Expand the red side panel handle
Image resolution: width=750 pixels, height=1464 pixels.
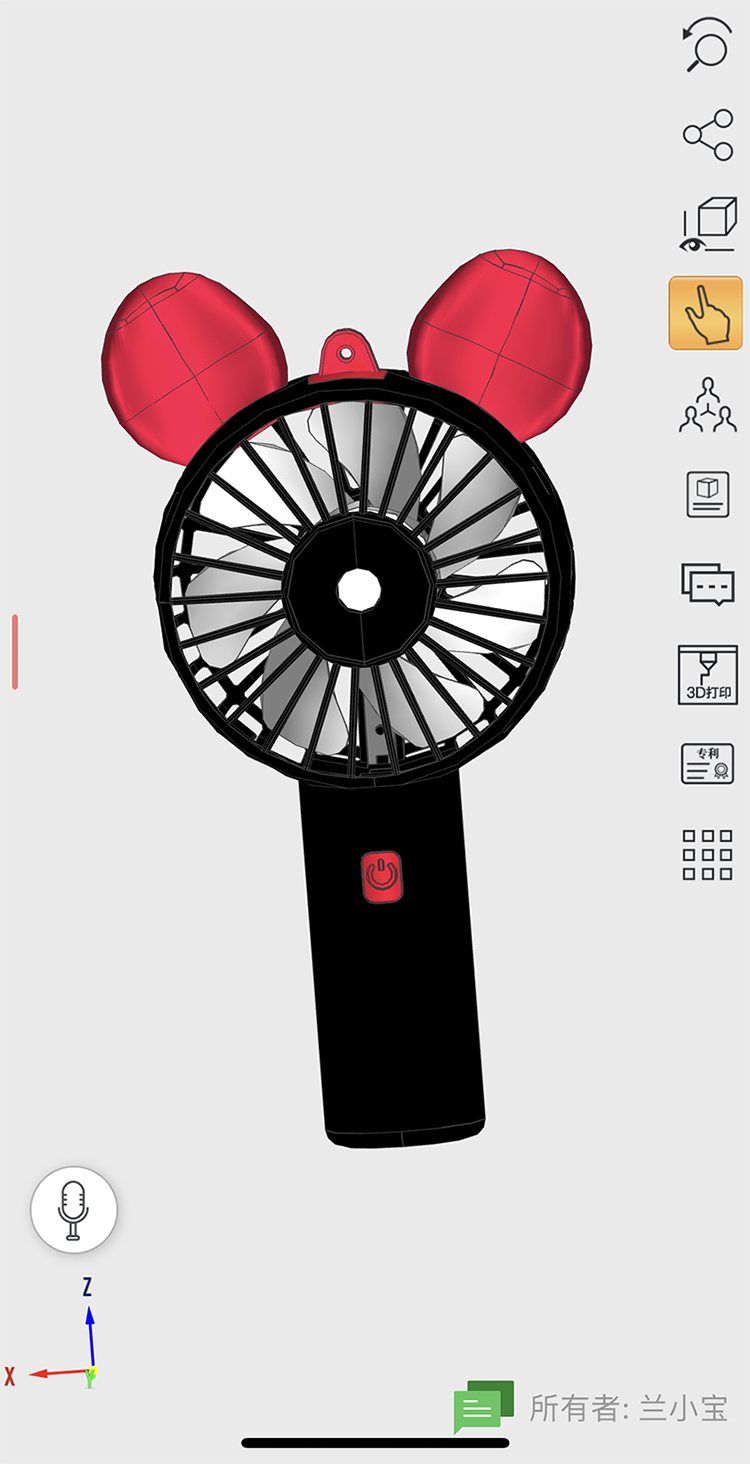(x=15, y=652)
